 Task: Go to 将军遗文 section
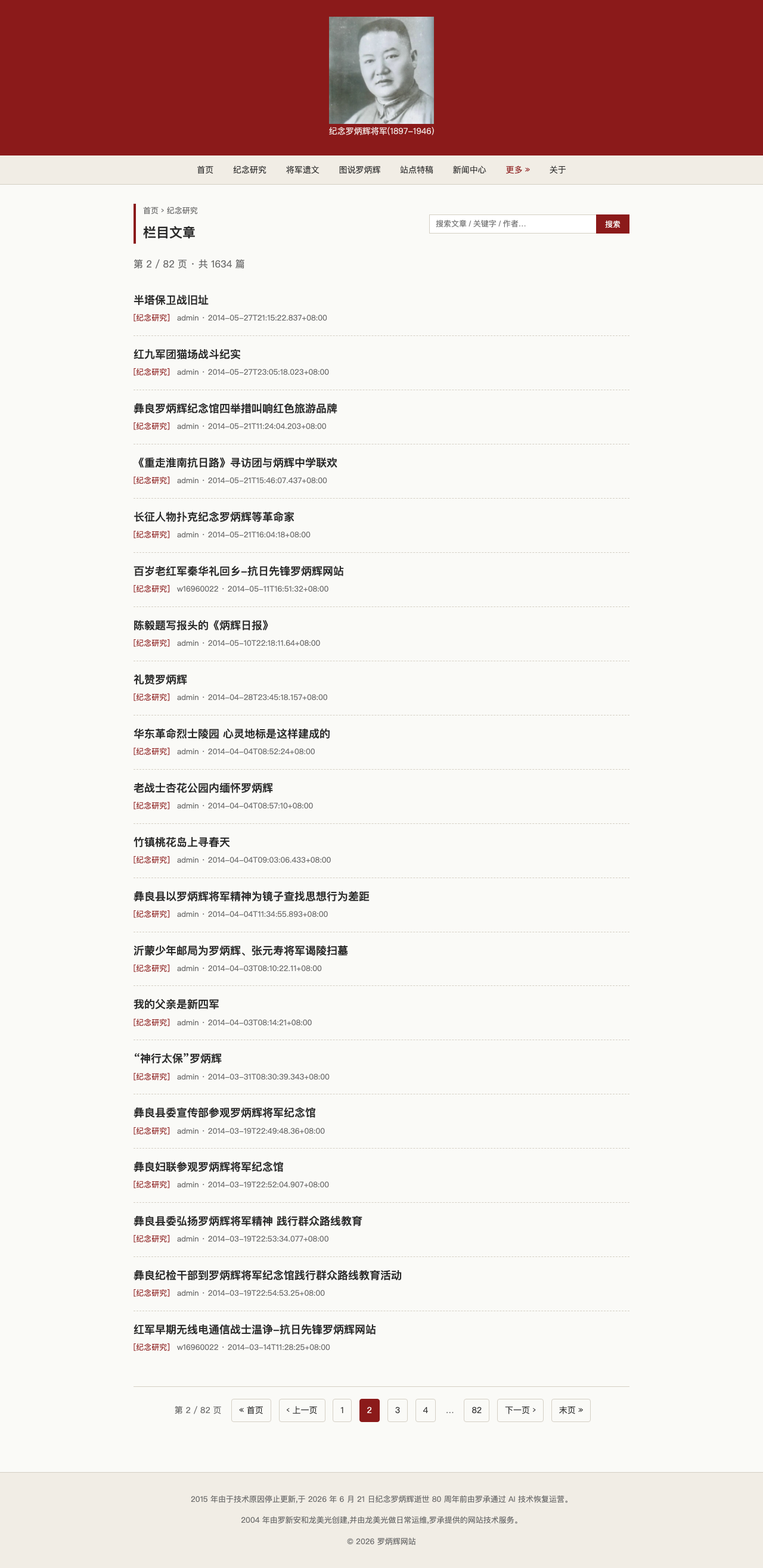pos(303,170)
